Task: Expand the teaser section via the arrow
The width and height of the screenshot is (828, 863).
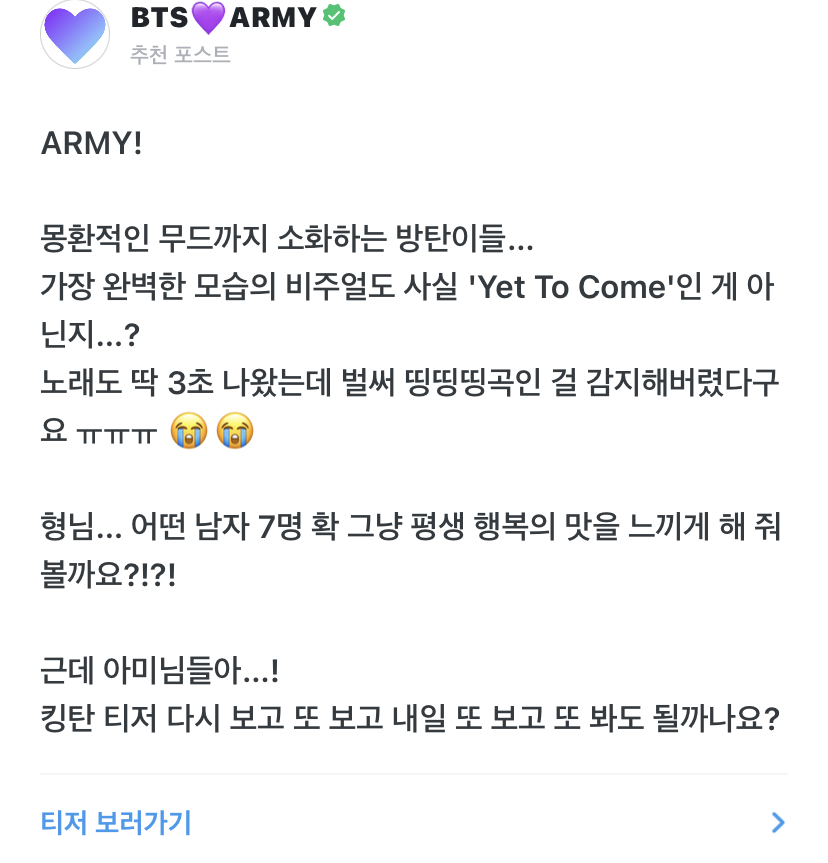Action: point(779,824)
